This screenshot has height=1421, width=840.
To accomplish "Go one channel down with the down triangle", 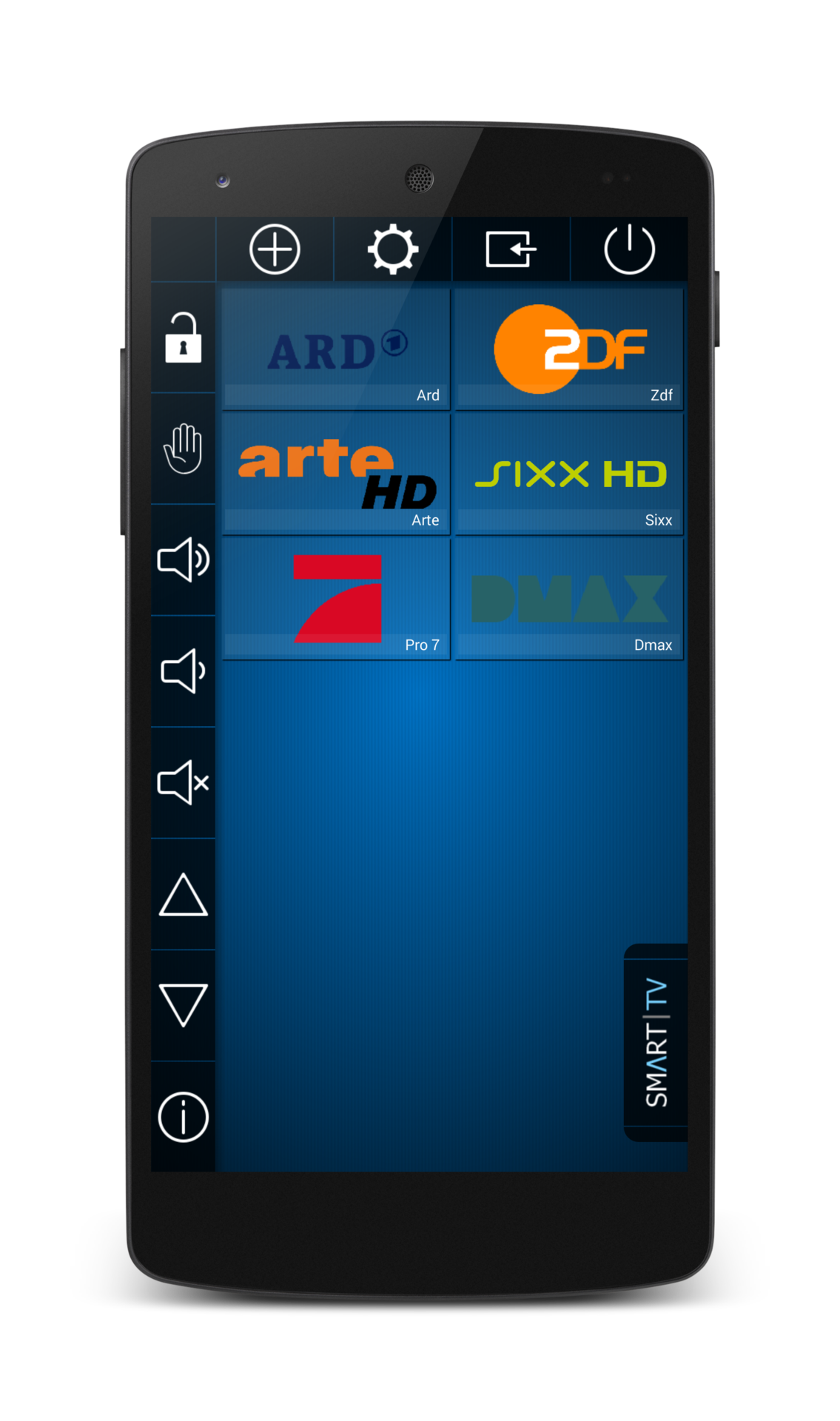I will pos(183,1005).
